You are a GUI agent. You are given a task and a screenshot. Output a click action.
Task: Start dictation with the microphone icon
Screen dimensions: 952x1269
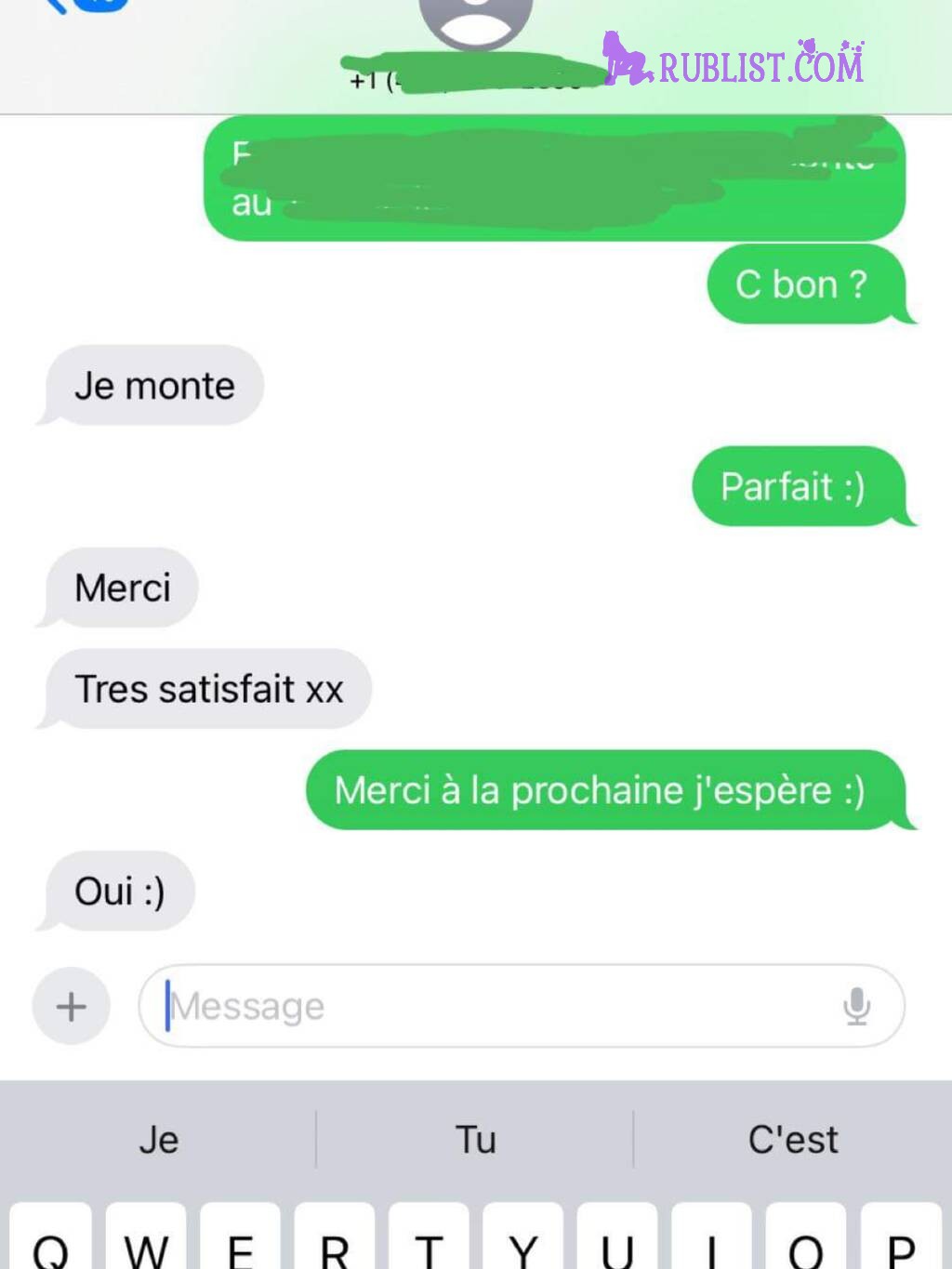point(856,1006)
